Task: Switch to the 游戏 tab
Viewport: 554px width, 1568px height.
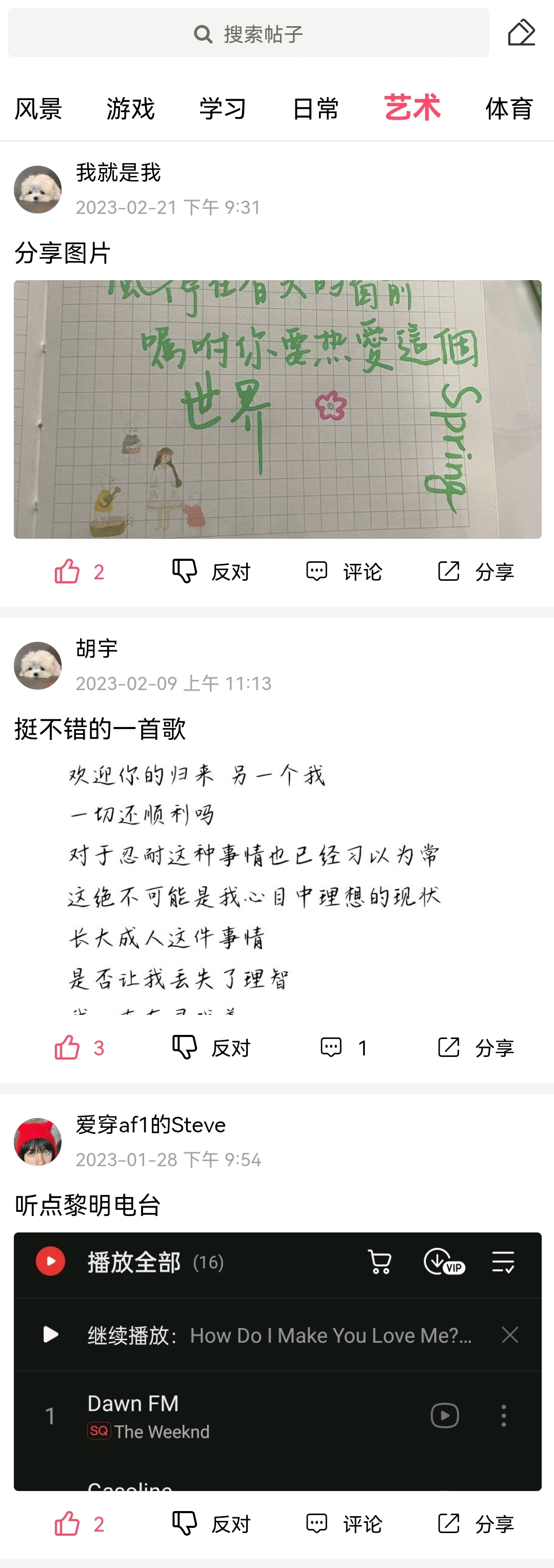Action: [130, 109]
